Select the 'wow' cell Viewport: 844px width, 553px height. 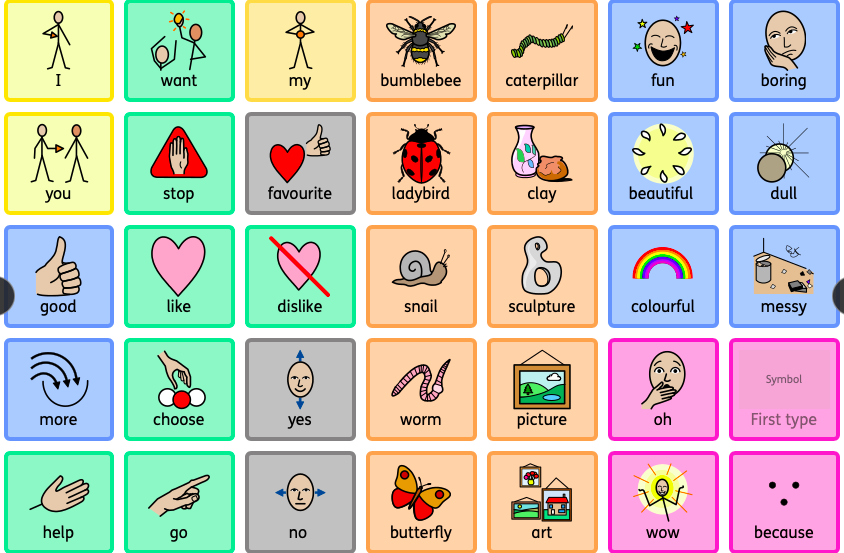[662, 502]
